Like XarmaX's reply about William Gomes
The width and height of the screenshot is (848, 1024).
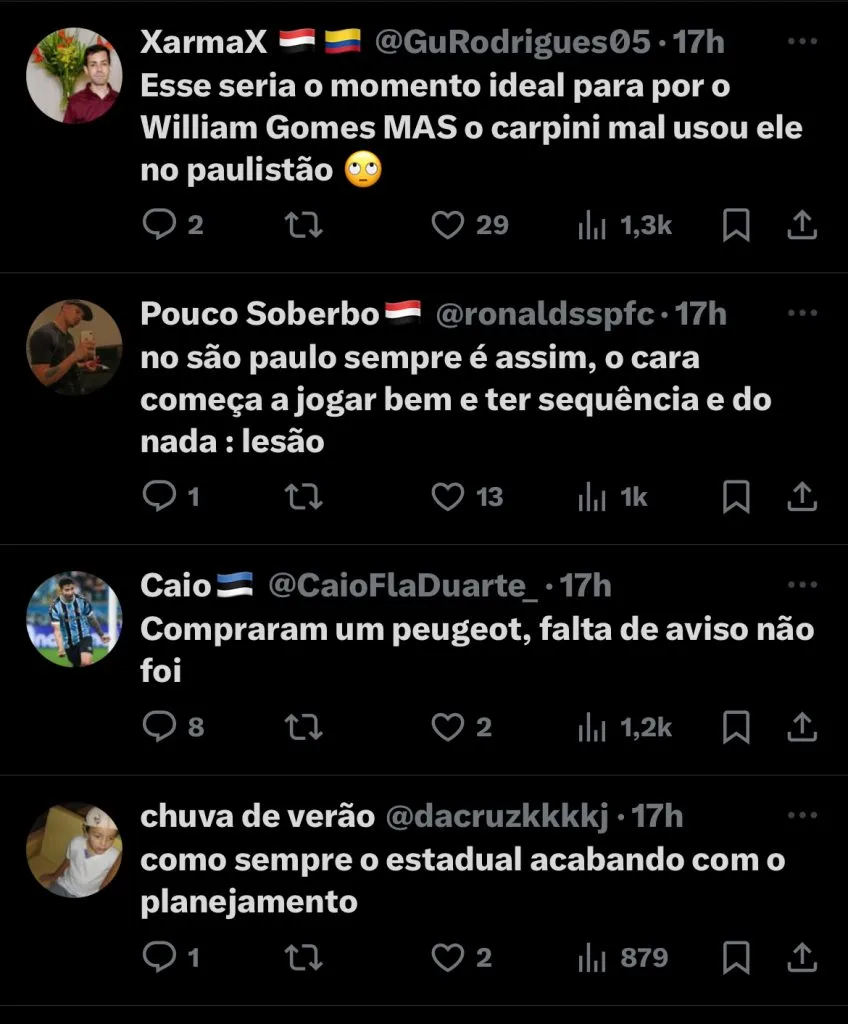click(x=448, y=226)
